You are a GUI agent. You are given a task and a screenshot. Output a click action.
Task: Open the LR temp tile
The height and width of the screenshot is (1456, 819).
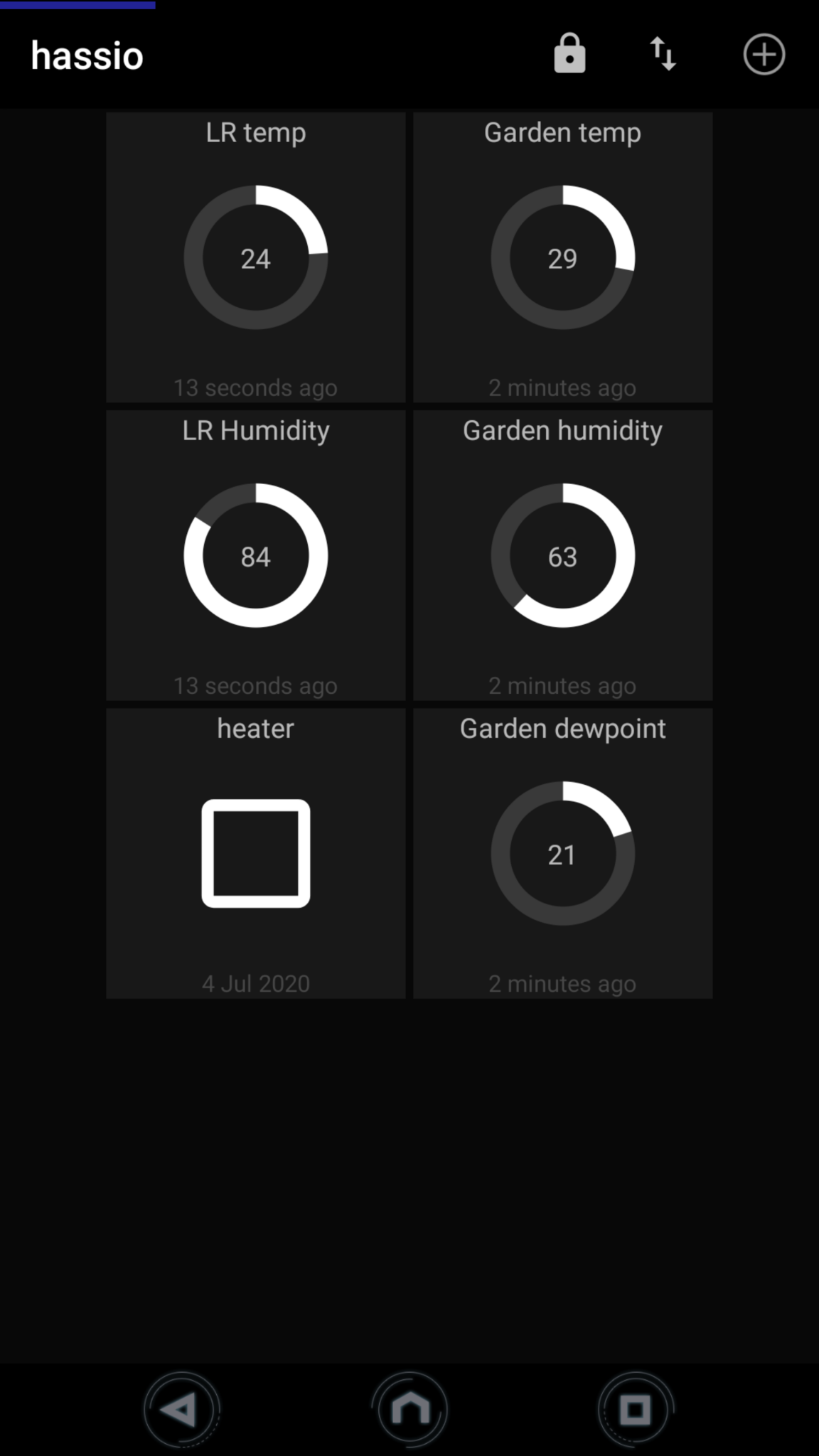coord(256,257)
